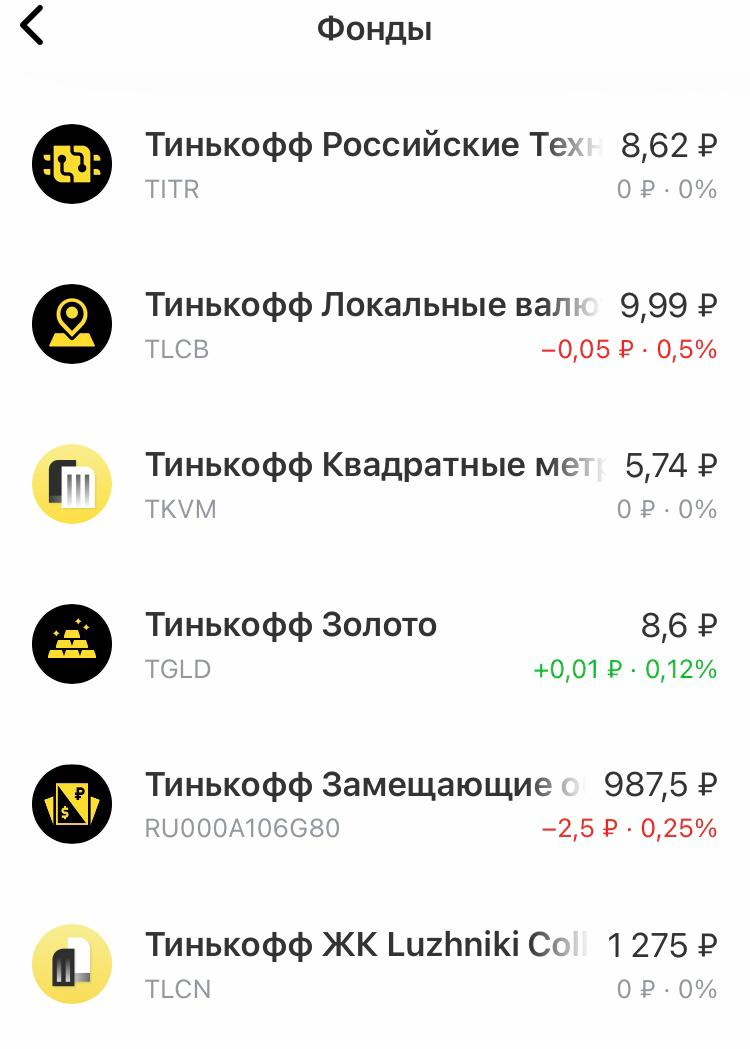
Task: Select the Квадратные метры building icon
Action: coord(71,483)
